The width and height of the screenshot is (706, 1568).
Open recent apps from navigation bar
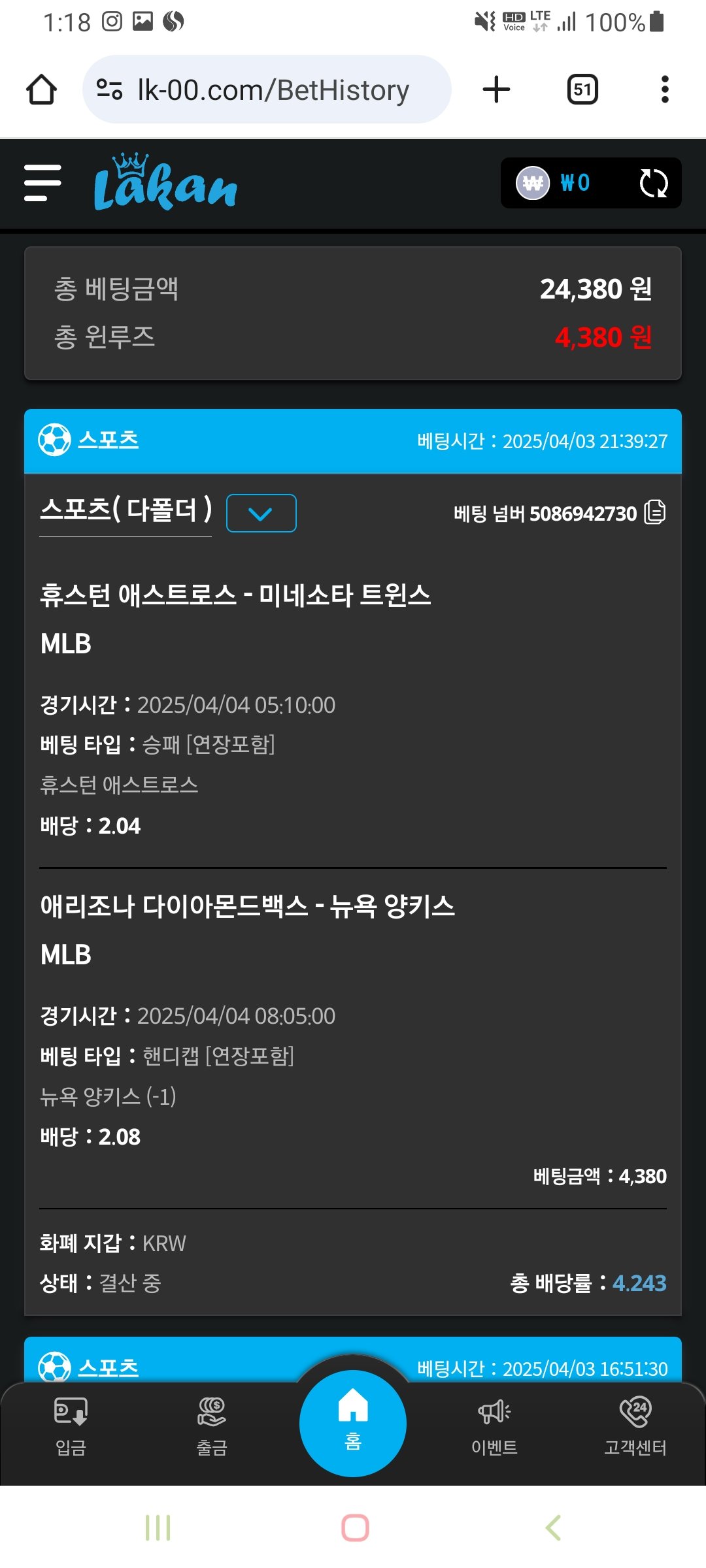(158, 1527)
